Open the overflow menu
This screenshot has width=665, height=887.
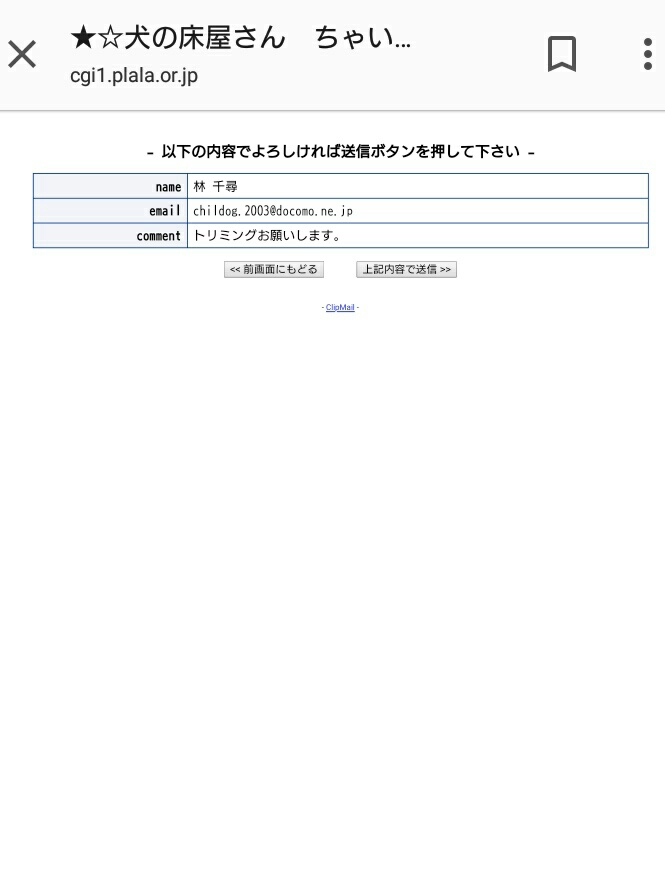(x=647, y=54)
